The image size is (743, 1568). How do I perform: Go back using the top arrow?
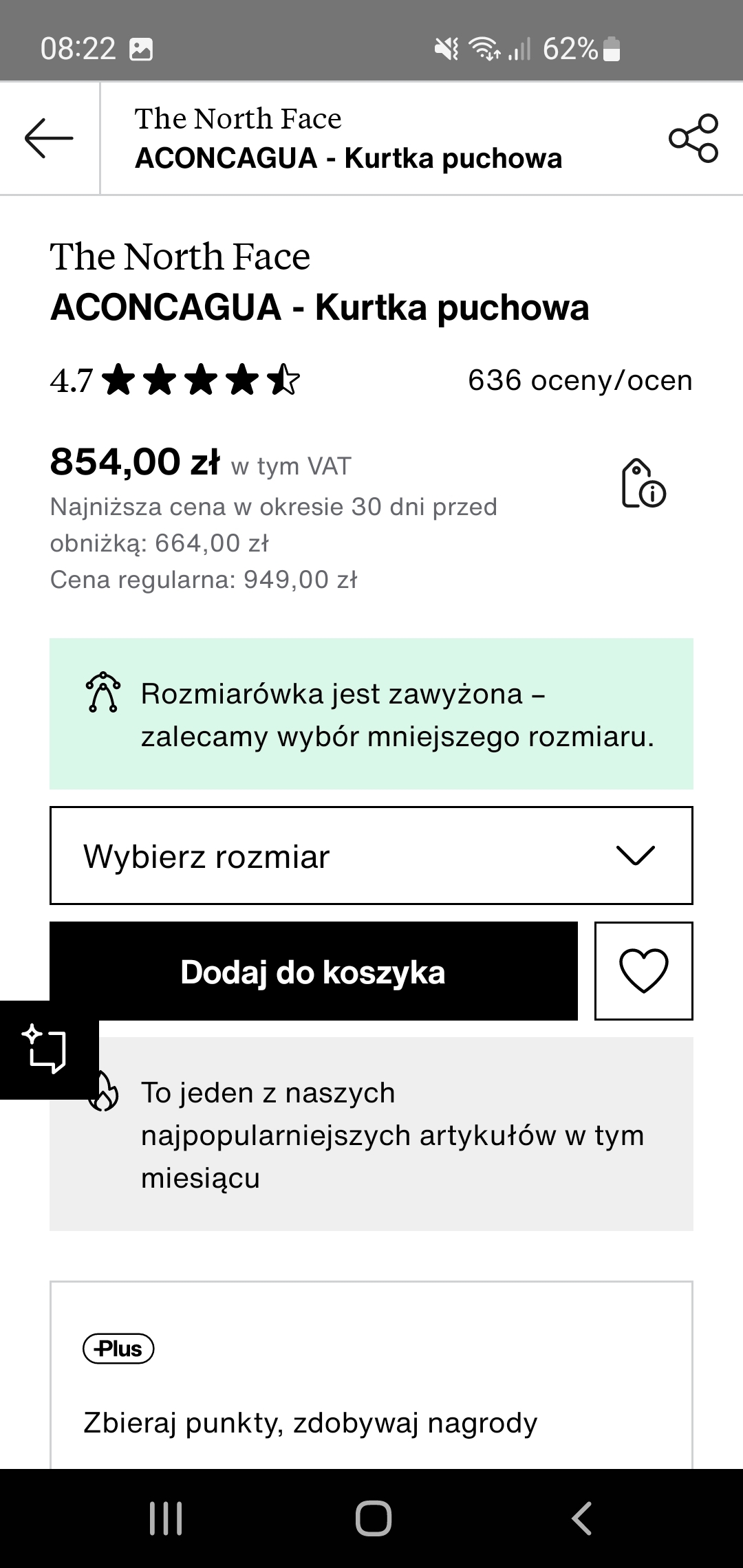point(49,138)
